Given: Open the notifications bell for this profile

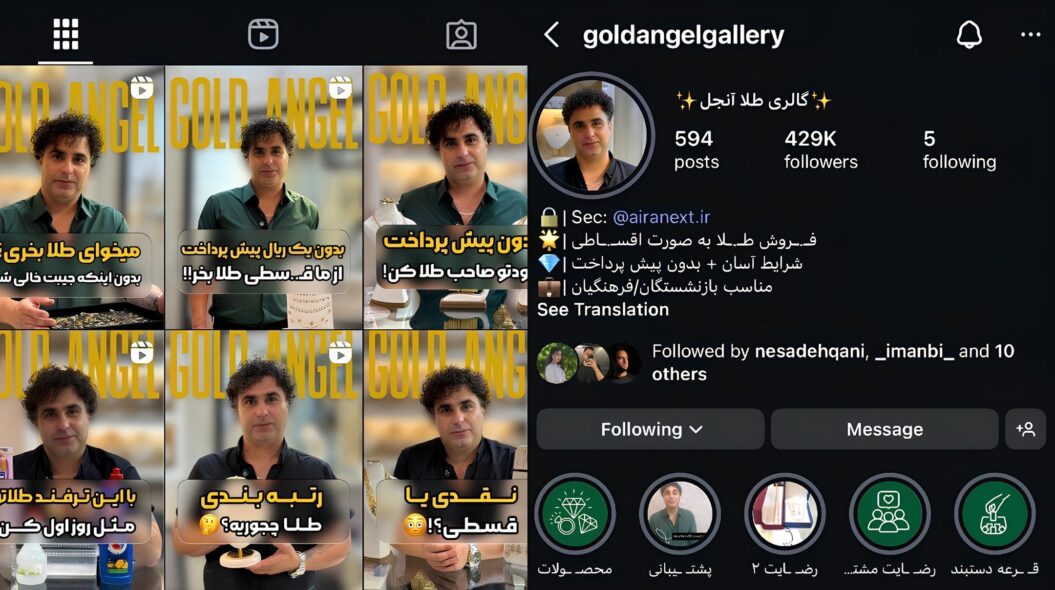Looking at the screenshot, I should tap(968, 36).
